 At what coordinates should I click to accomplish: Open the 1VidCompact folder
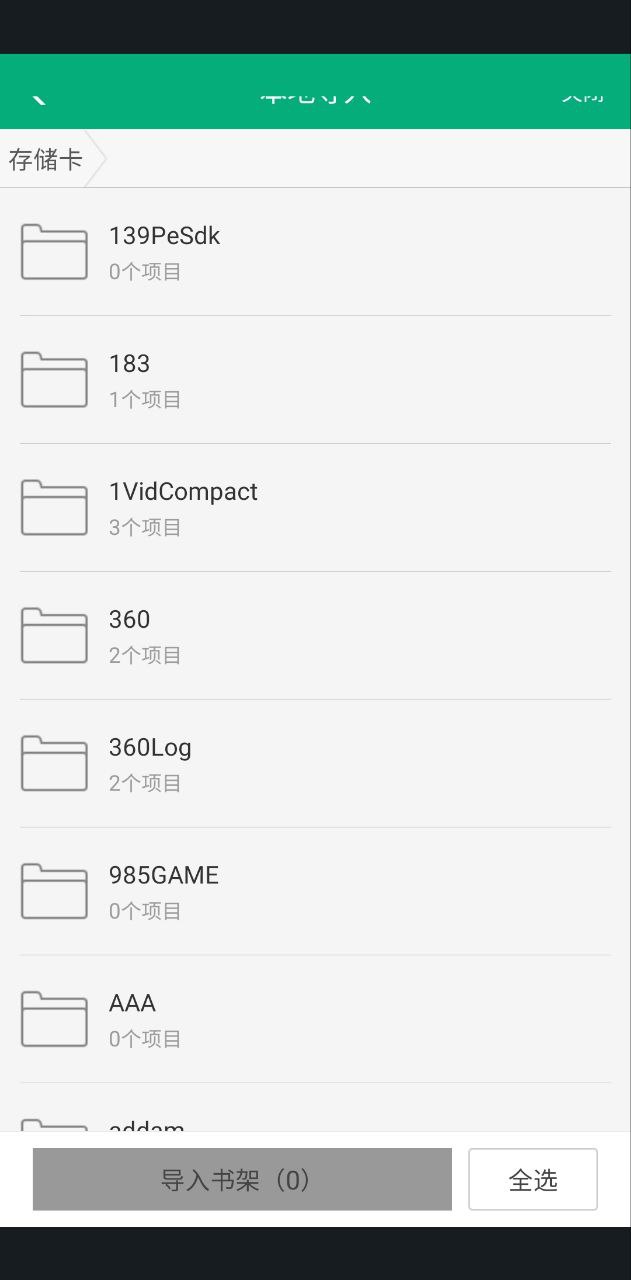[x=315, y=508]
